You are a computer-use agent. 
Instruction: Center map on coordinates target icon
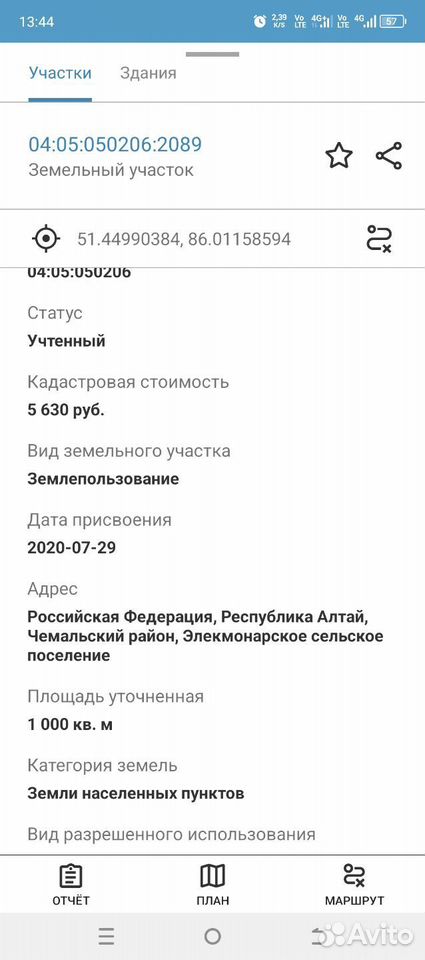point(47,238)
